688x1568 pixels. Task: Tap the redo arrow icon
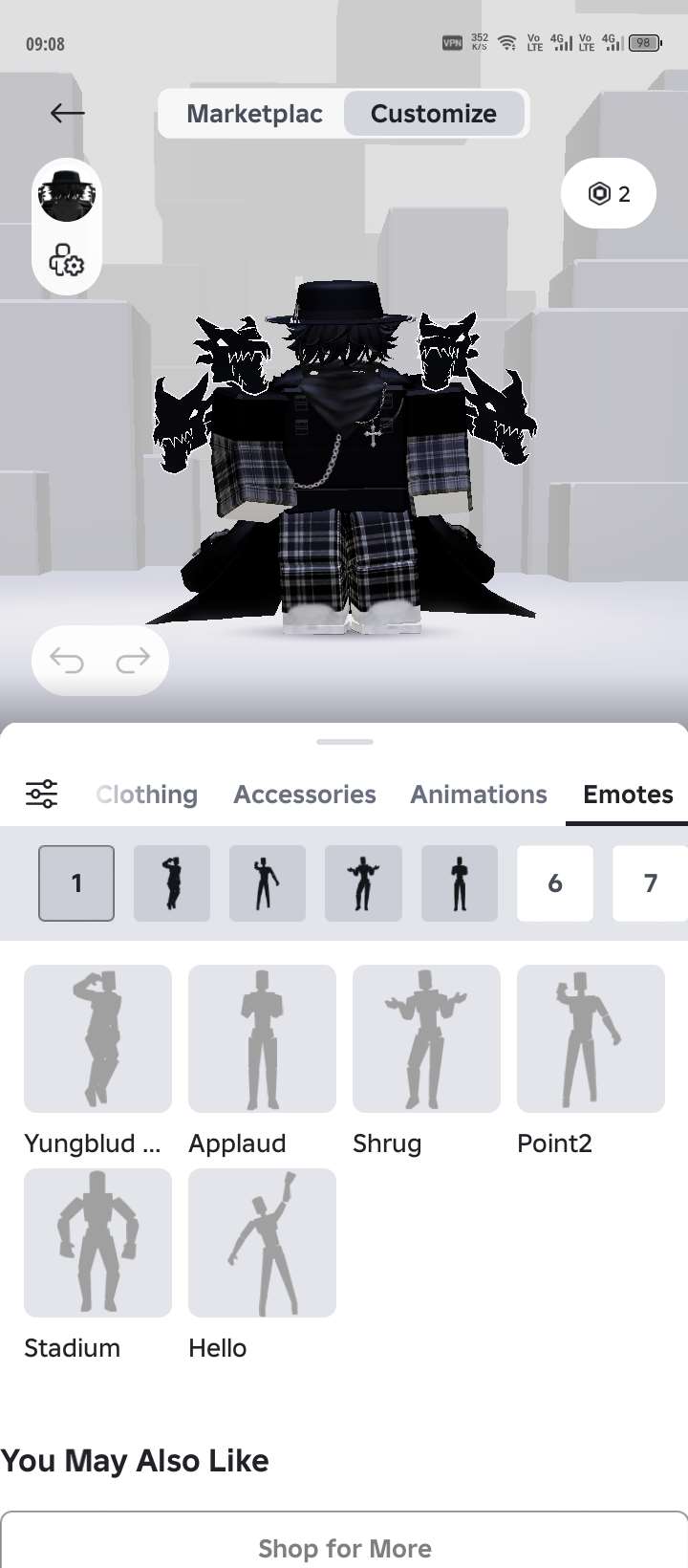(134, 660)
